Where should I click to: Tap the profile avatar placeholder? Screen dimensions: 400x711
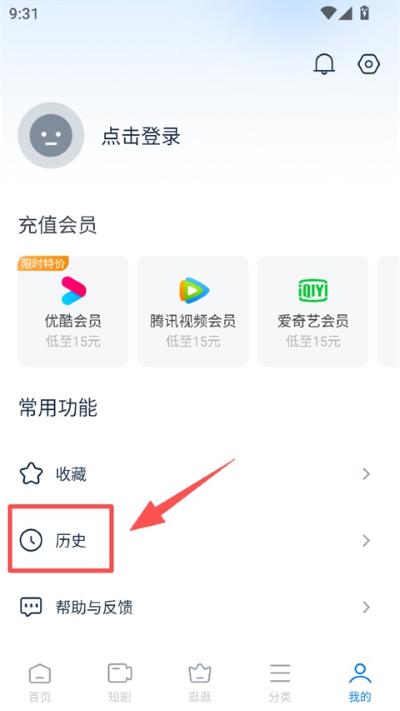point(51,135)
